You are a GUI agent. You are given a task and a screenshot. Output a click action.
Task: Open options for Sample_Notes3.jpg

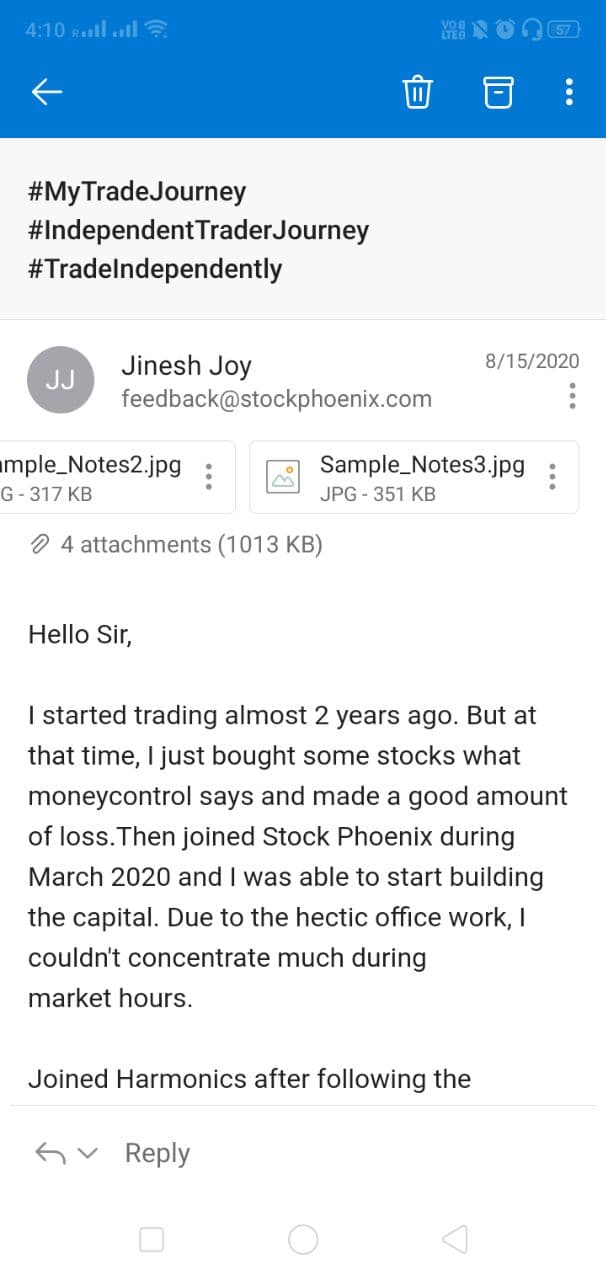point(552,477)
